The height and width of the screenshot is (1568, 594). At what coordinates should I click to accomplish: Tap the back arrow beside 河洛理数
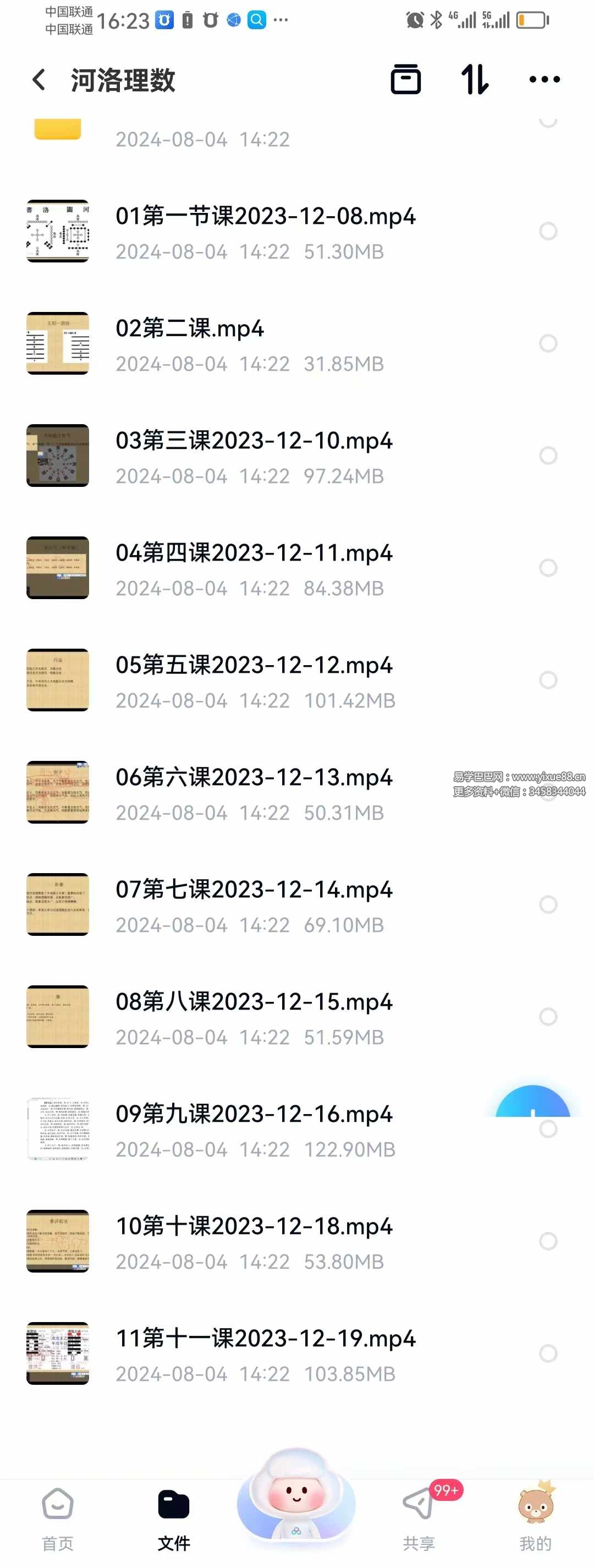pyautogui.click(x=39, y=80)
